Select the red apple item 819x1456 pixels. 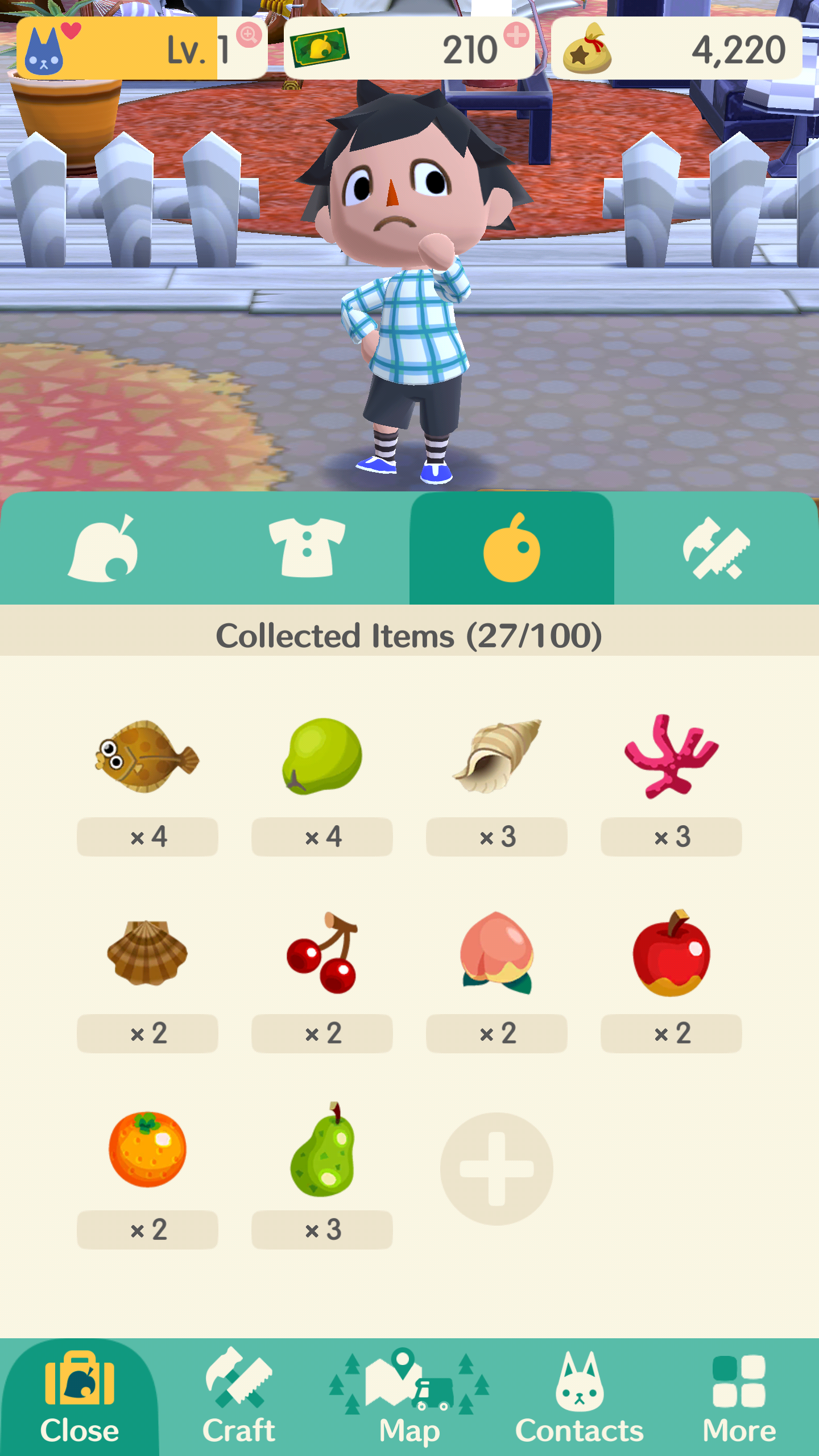(x=671, y=953)
